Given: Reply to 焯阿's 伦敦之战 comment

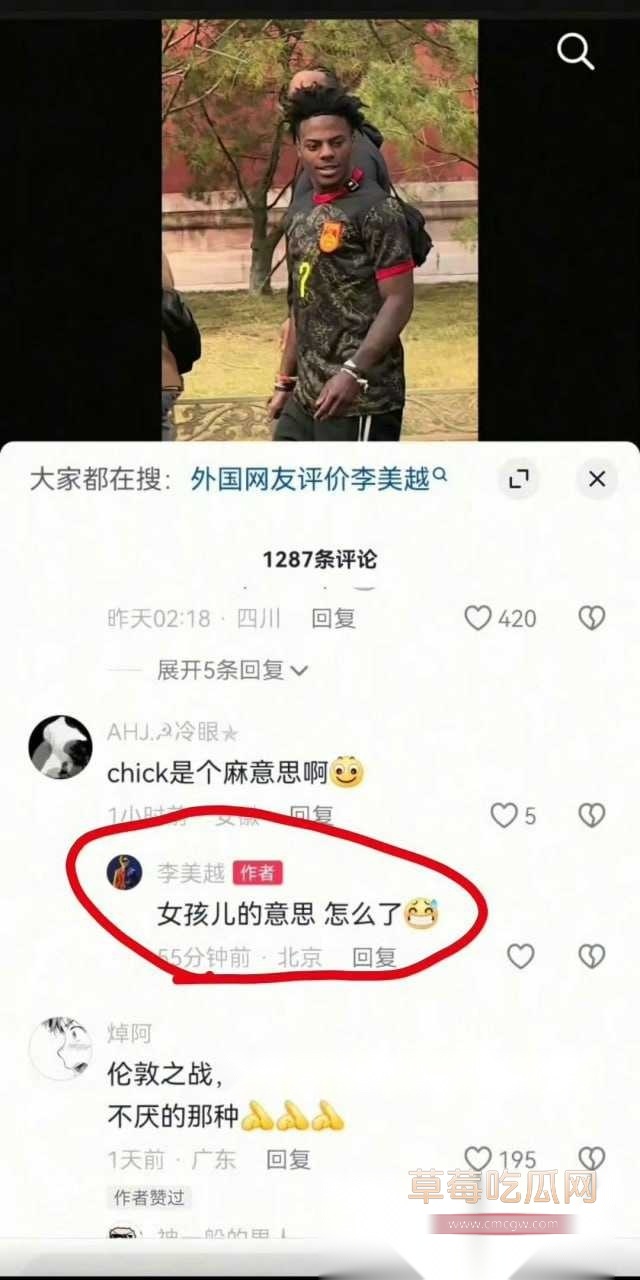Looking at the screenshot, I should click(288, 1160).
